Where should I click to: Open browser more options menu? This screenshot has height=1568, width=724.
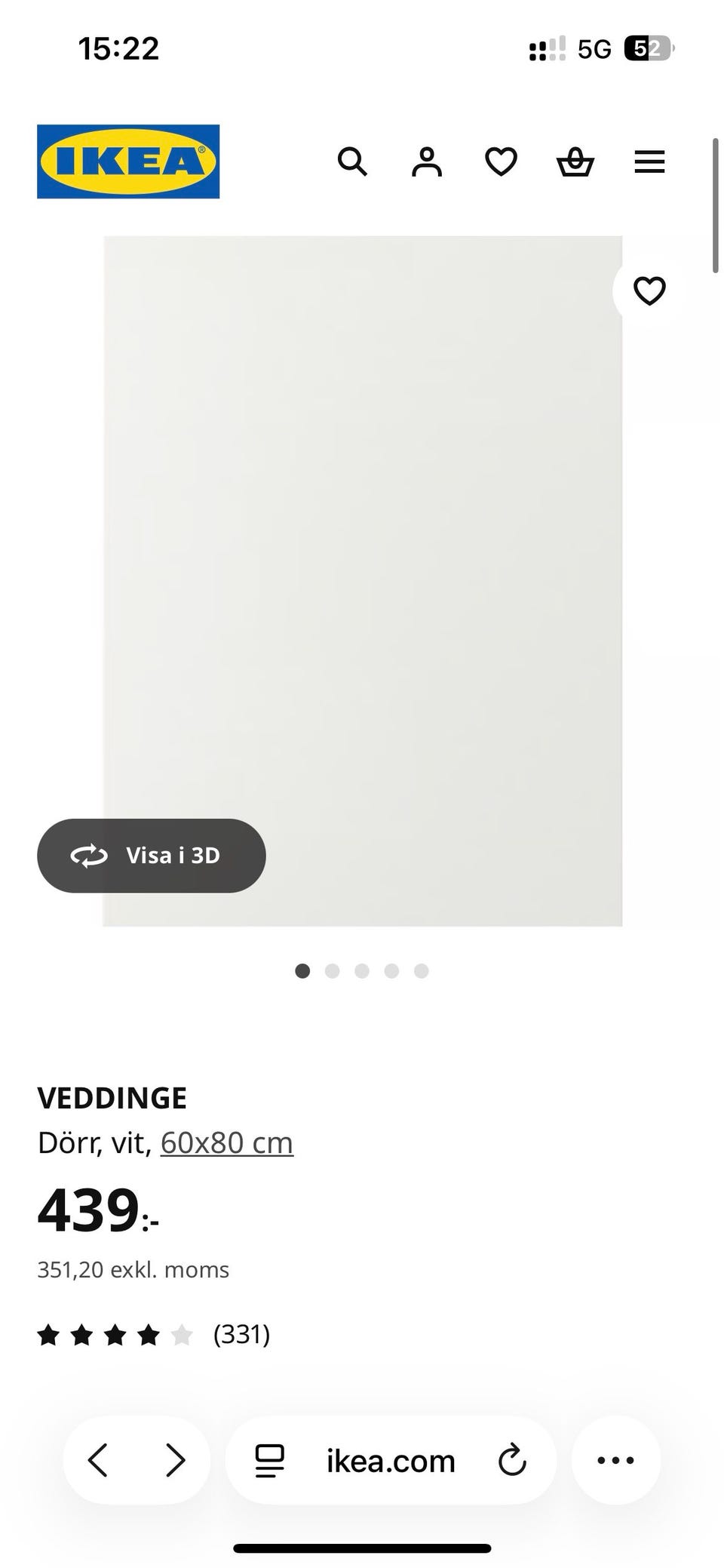[615, 1460]
